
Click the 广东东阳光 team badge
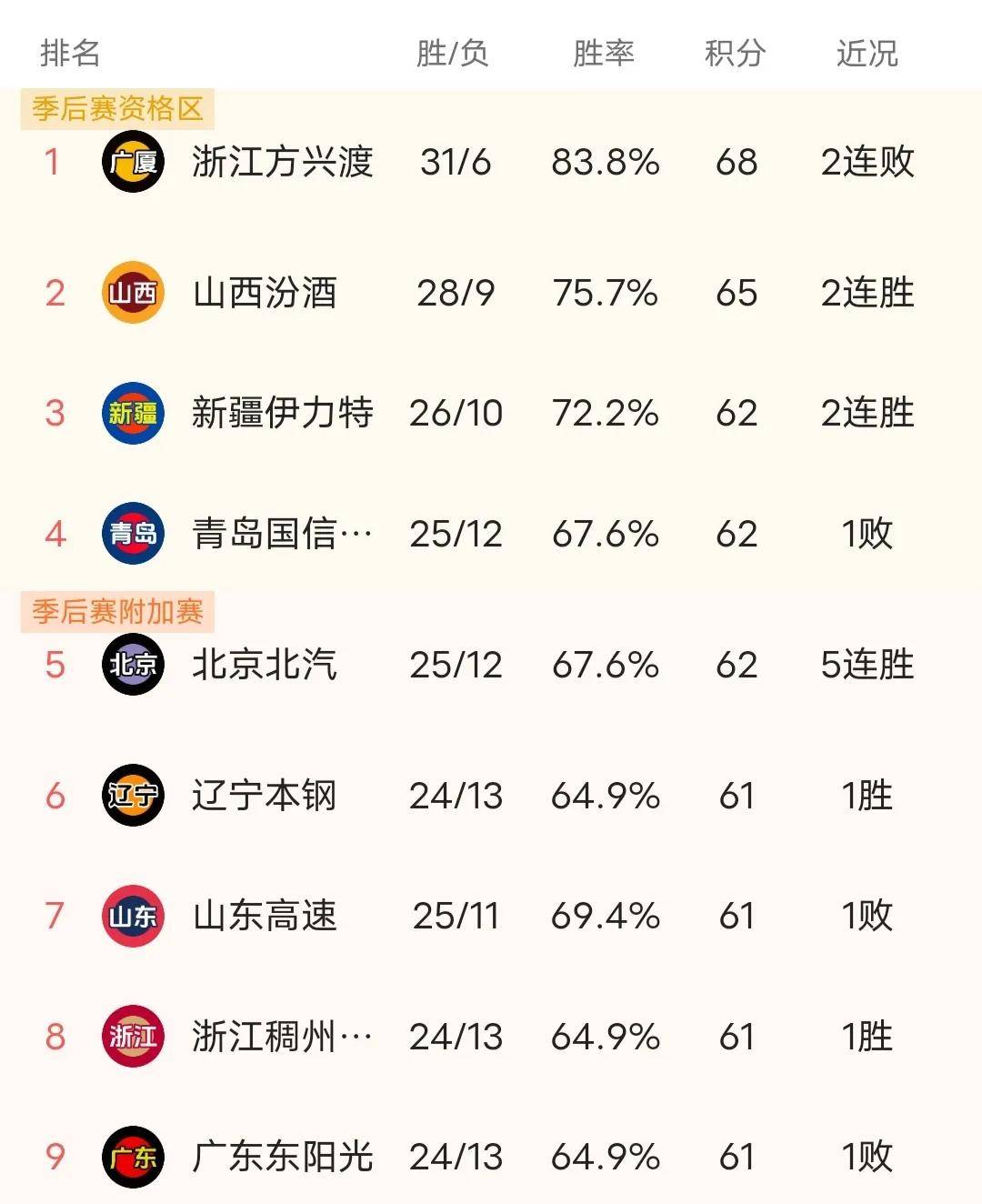tap(133, 1157)
